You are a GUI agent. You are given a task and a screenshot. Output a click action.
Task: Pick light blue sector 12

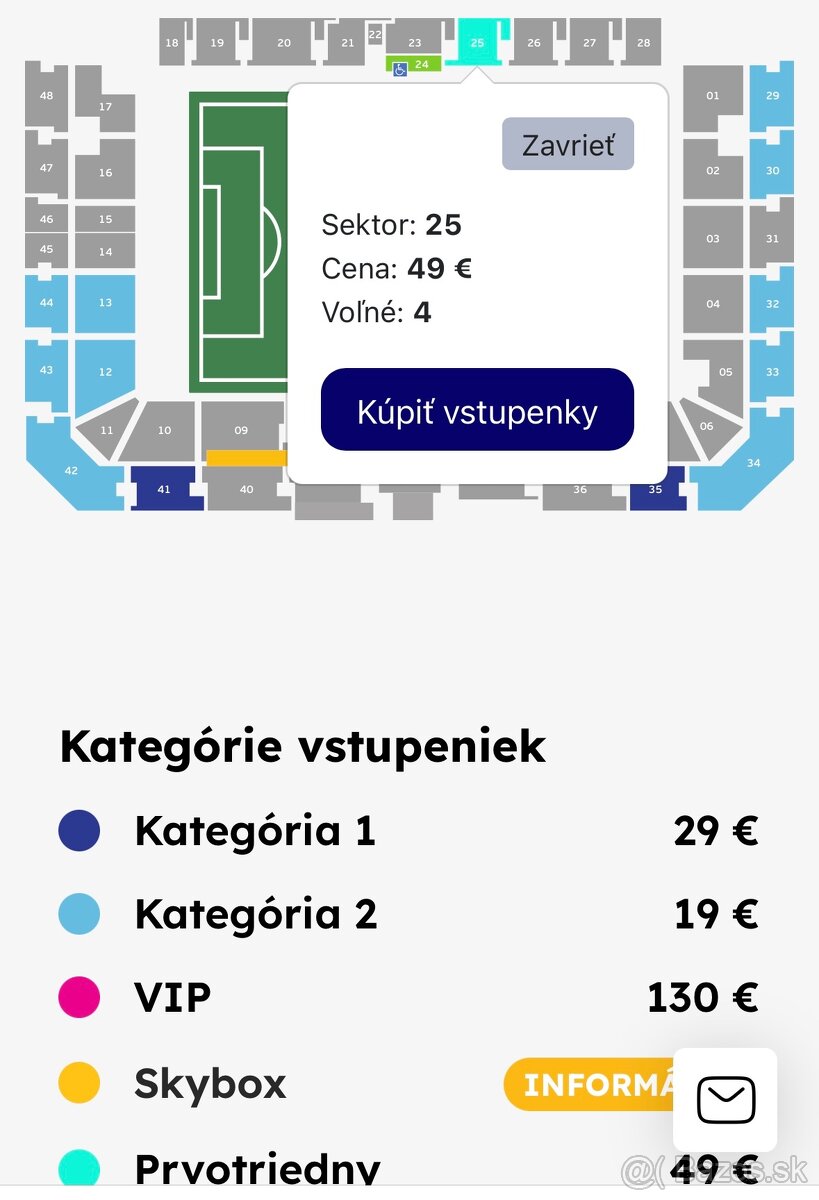pyautogui.click(x=105, y=372)
